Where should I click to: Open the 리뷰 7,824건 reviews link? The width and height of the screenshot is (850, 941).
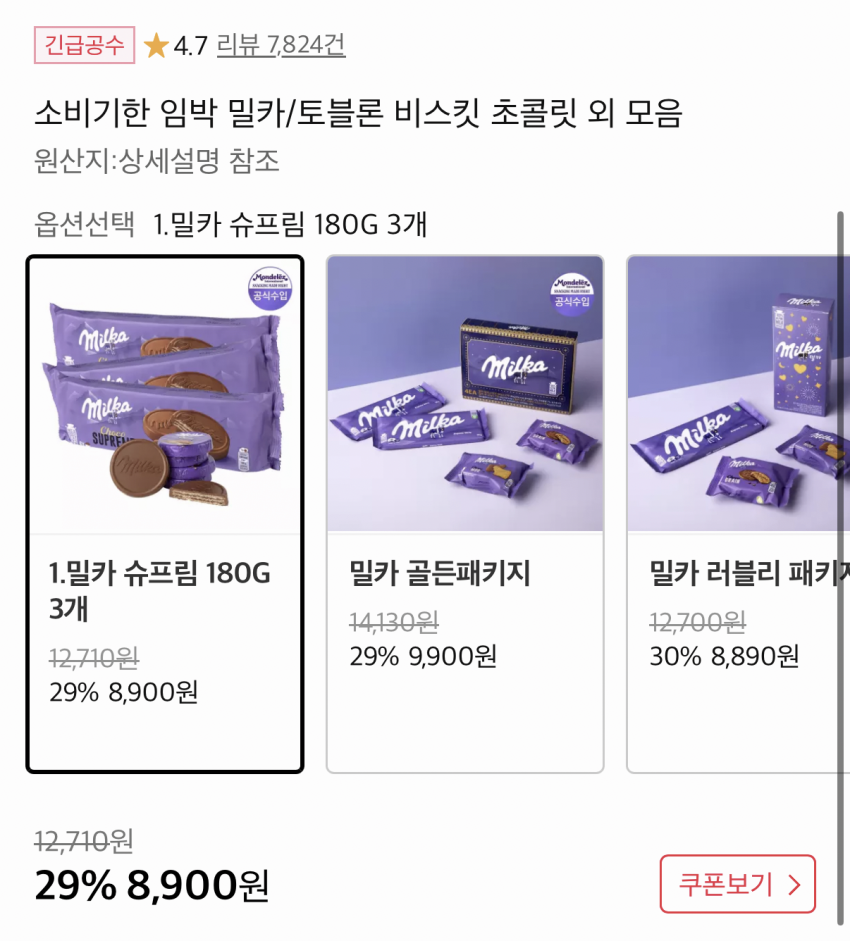coord(281,45)
